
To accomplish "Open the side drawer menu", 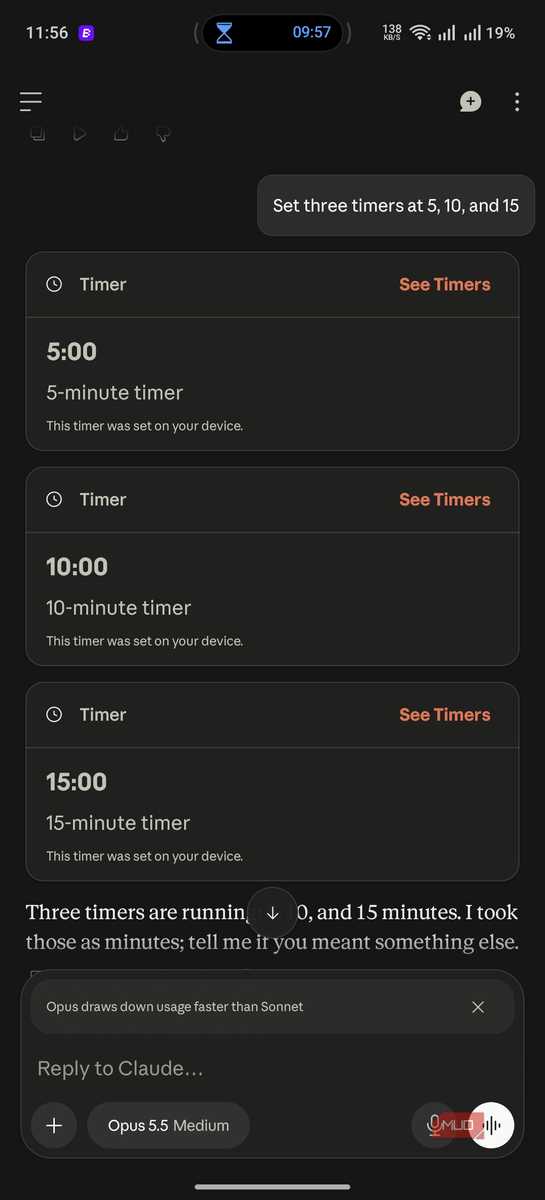I will [31, 101].
